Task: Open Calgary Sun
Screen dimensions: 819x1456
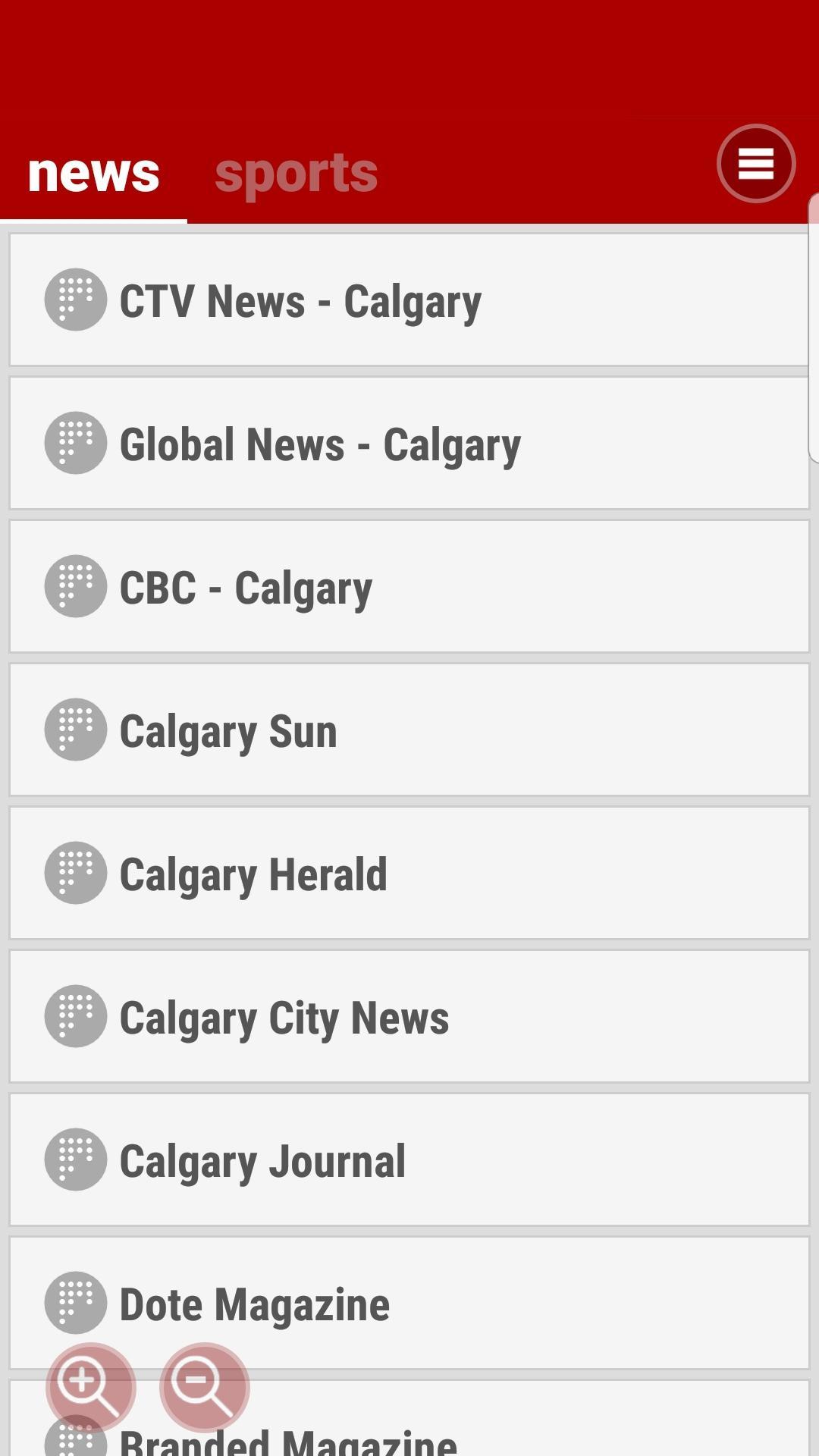Action: pyautogui.click(x=409, y=730)
